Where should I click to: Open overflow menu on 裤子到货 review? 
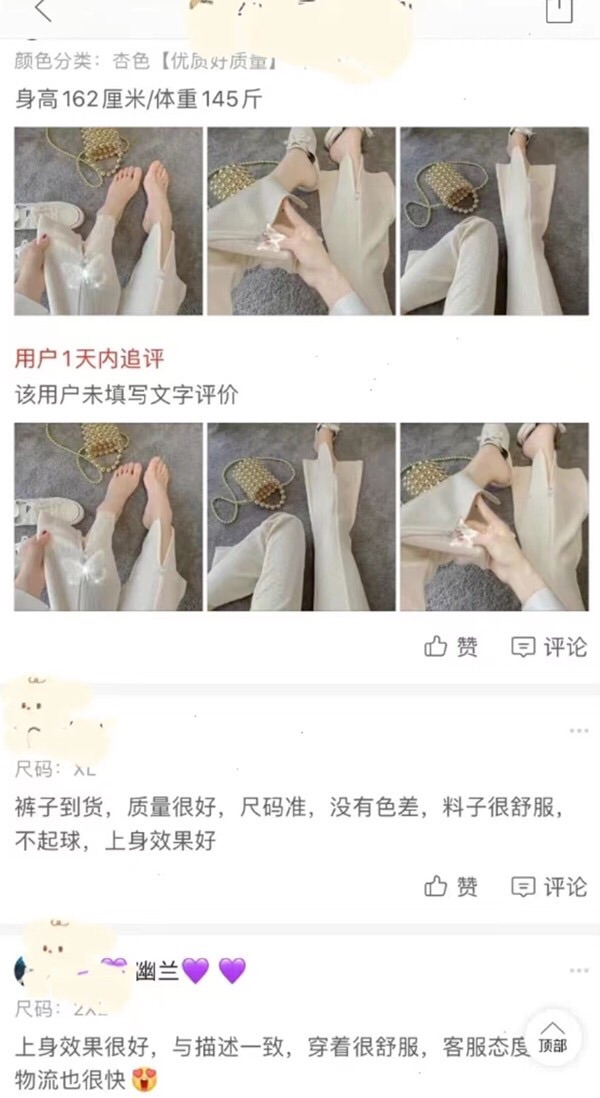(578, 731)
